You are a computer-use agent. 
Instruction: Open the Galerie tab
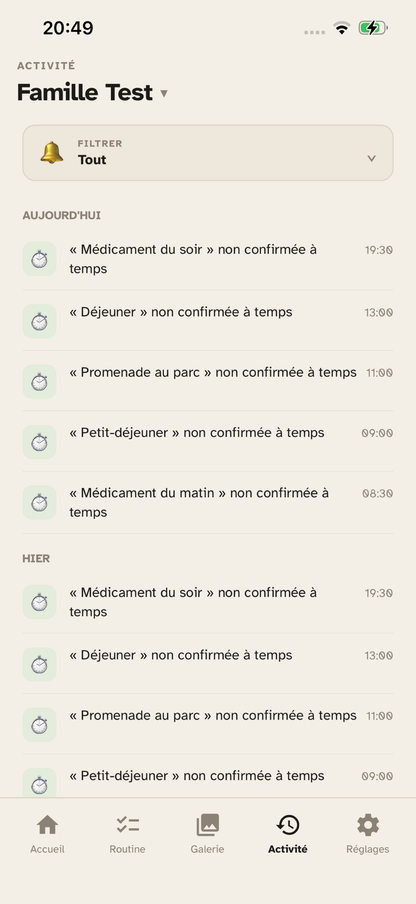[207, 834]
